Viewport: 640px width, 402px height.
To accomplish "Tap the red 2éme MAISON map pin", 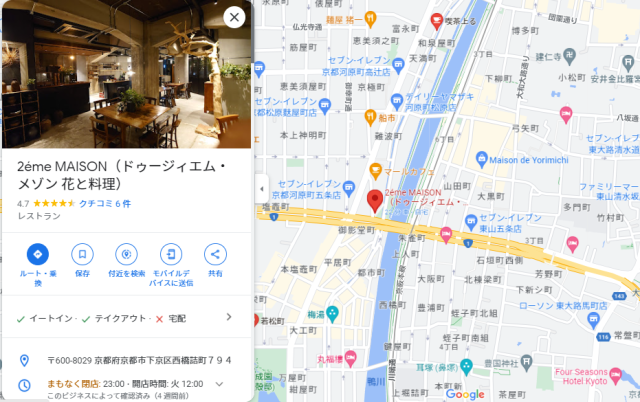I will coord(375,199).
